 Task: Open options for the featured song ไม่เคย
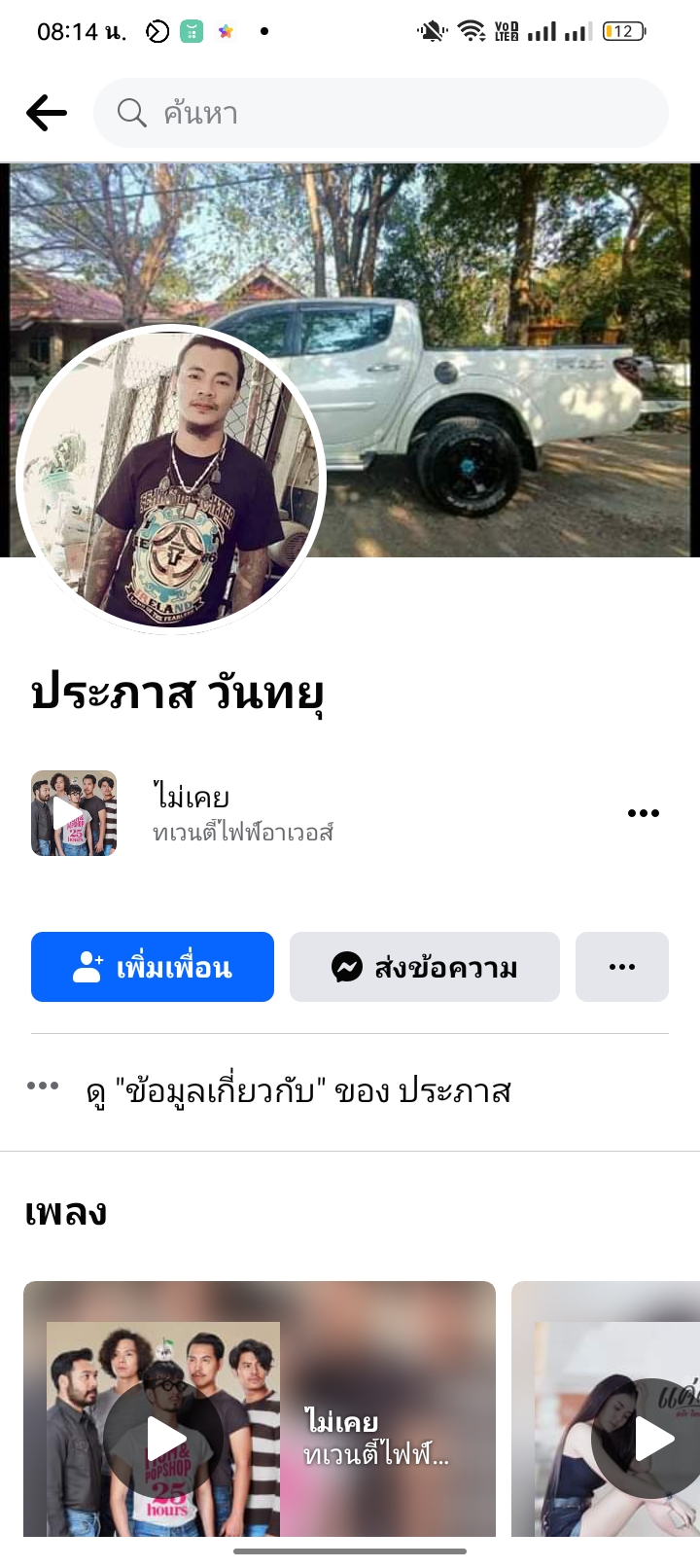coord(643,813)
